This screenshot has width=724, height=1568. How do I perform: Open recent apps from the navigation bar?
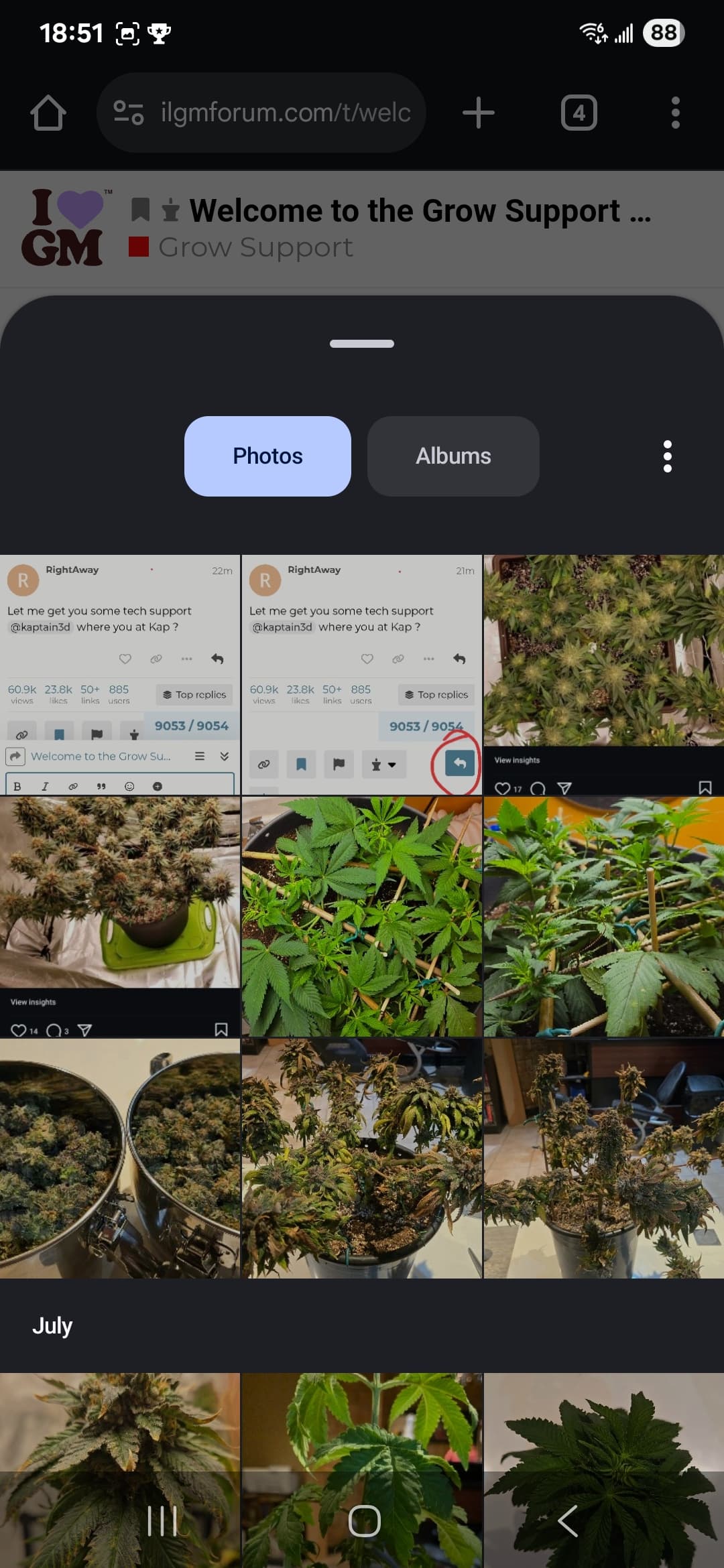pyautogui.click(x=162, y=1521)
